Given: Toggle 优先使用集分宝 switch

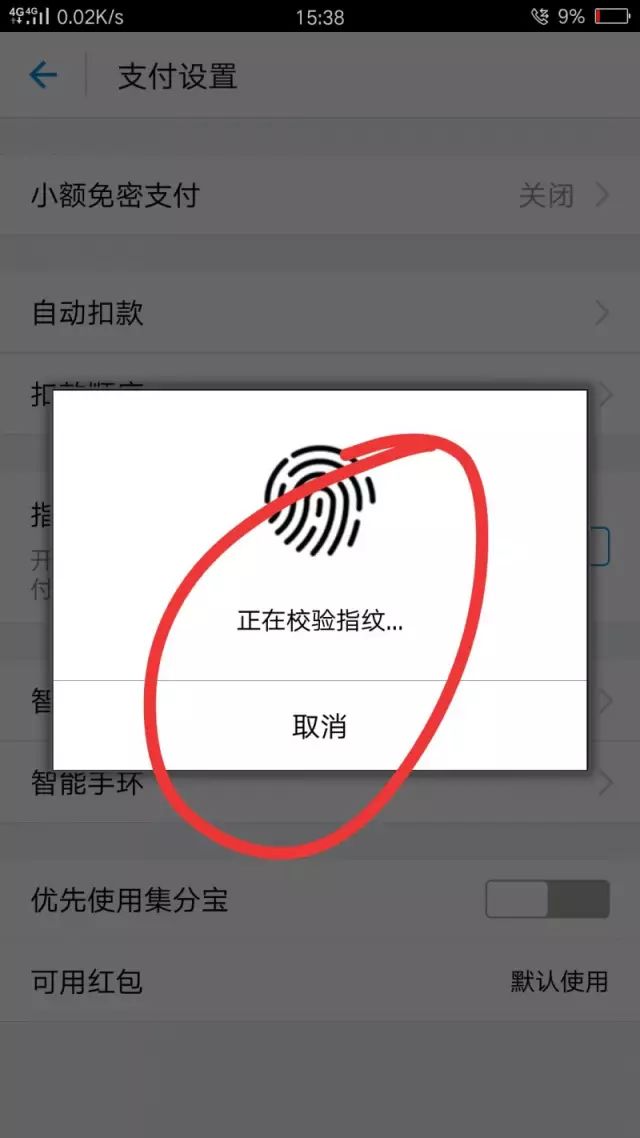Looking at the screenshot, I should (547, 899).
